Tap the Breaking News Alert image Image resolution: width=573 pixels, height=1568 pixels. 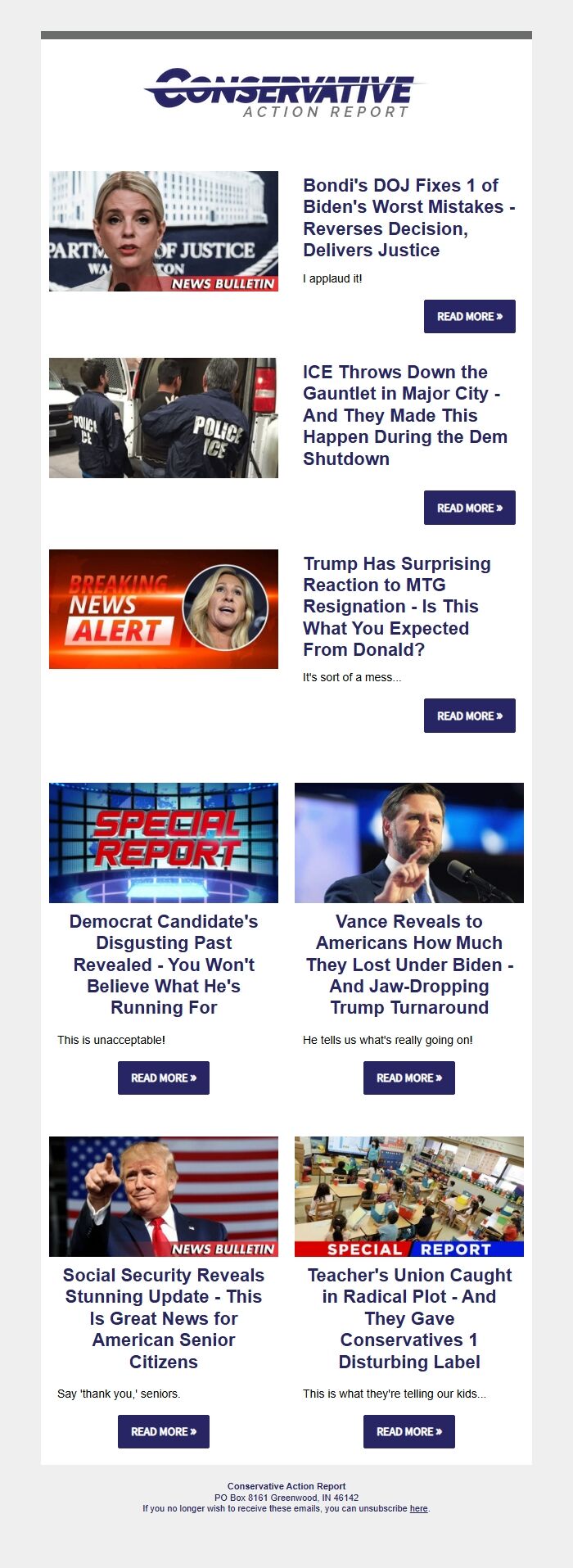pos(164,609)
